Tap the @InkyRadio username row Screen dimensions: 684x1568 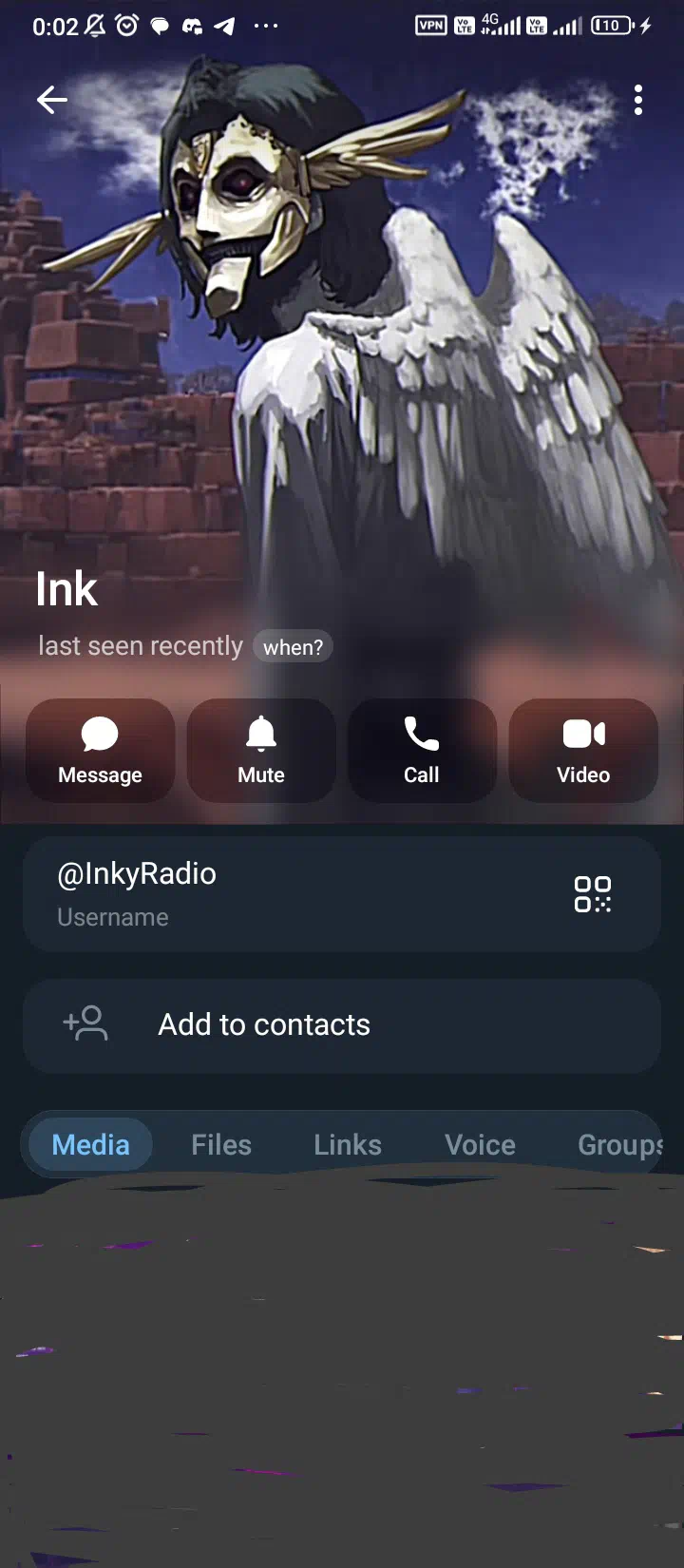(x=285, y=893)
